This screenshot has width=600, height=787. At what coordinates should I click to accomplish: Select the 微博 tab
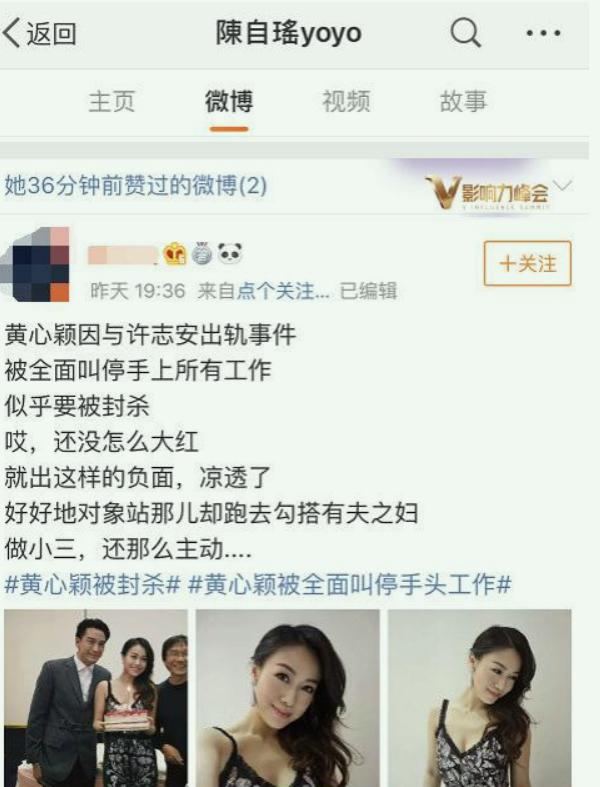click(x=229, y=101)
